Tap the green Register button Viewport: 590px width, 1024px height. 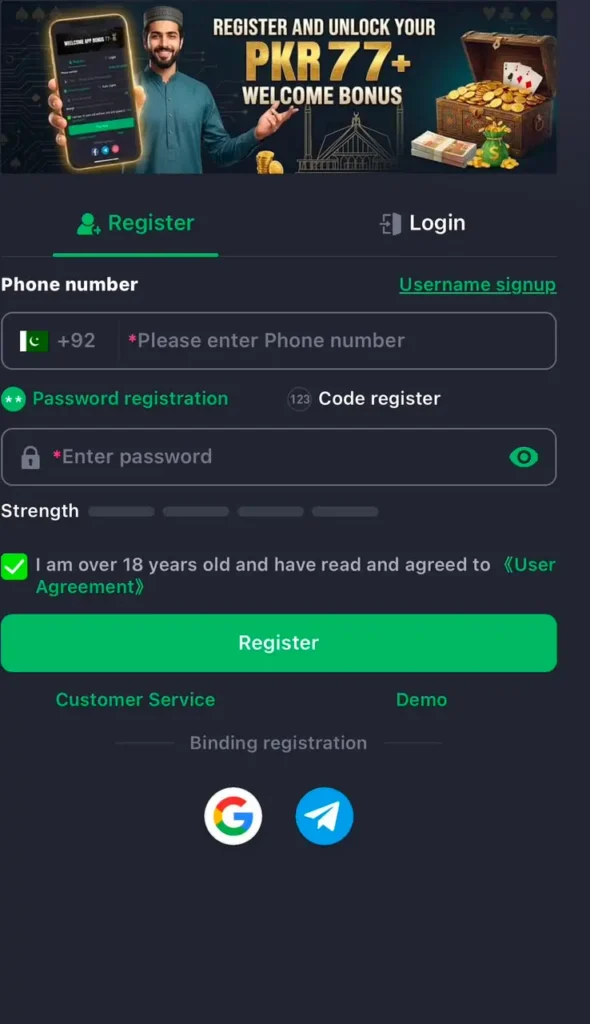279,643
